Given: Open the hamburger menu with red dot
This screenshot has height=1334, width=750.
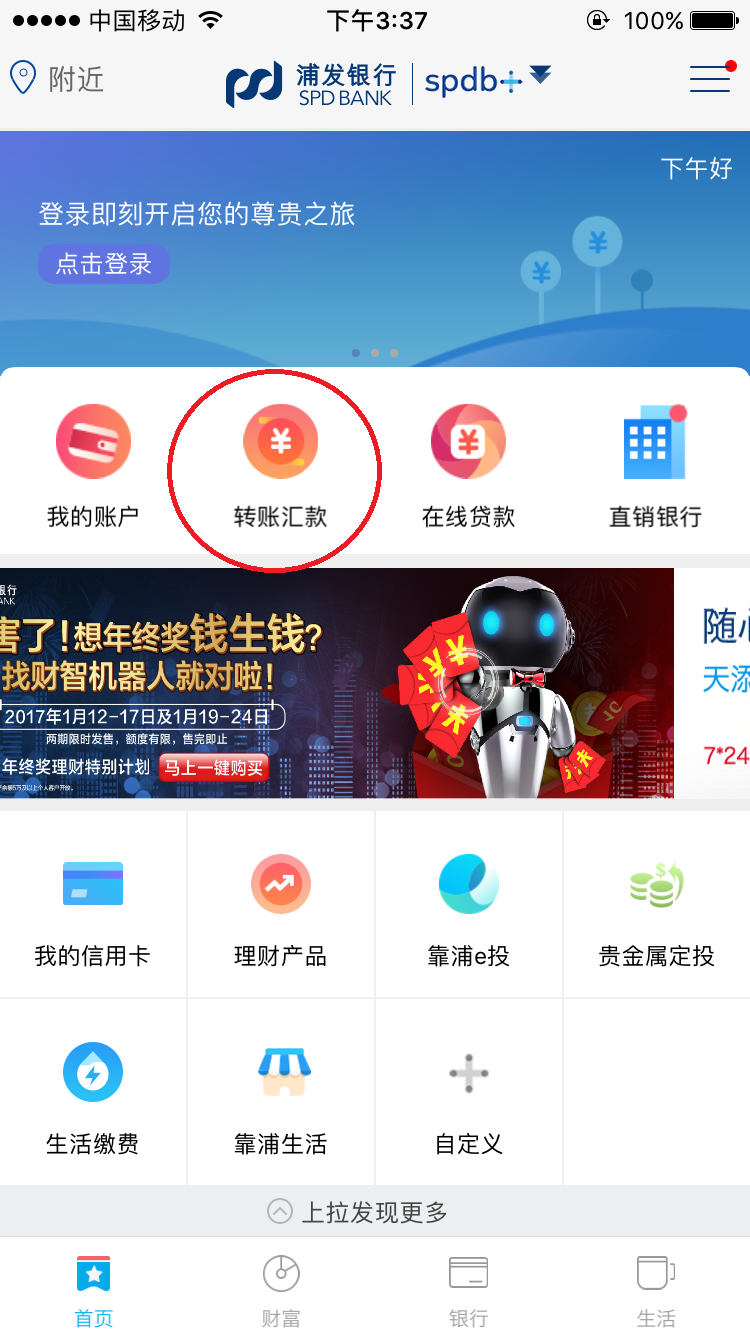Looking at the screenshot, I should [711, 78].
